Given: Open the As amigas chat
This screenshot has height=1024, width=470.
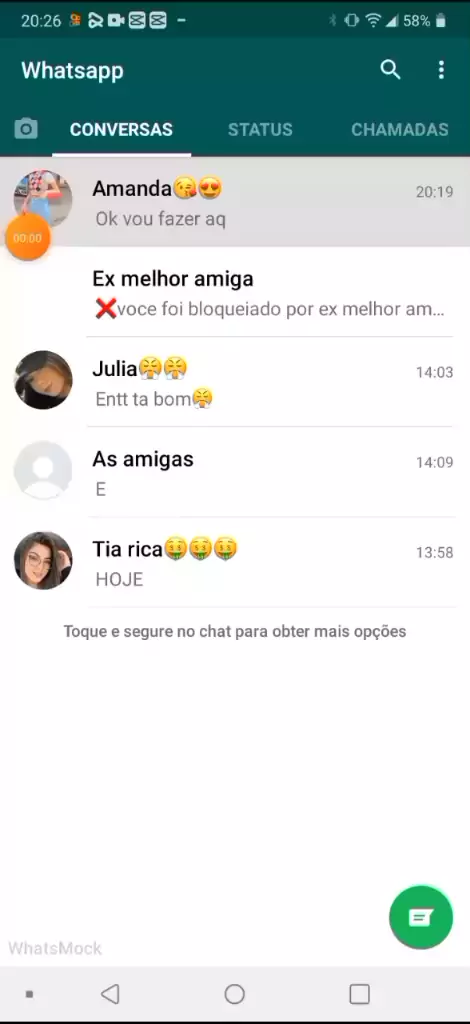Looking at the screenshot, I should coord(235,472).
